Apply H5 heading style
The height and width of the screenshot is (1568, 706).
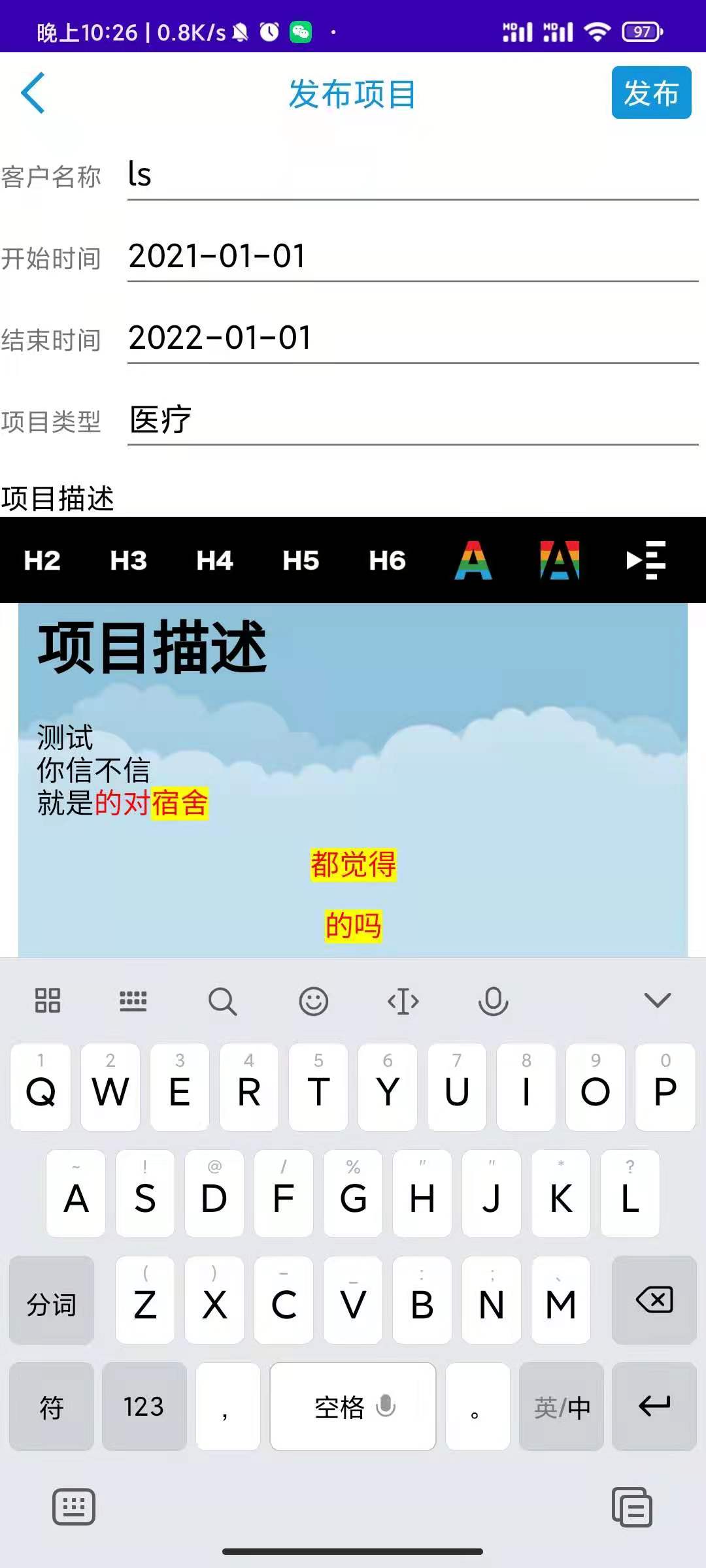(301, 561)
